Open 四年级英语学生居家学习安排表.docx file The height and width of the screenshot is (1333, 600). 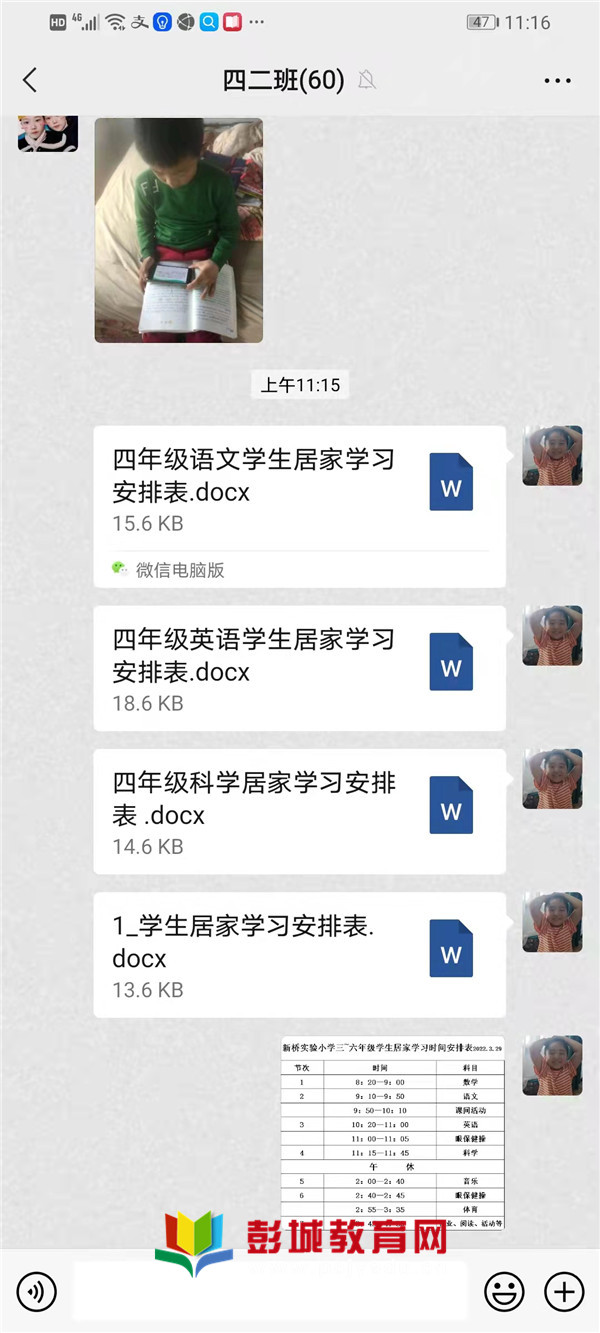(x=300, y=668)
